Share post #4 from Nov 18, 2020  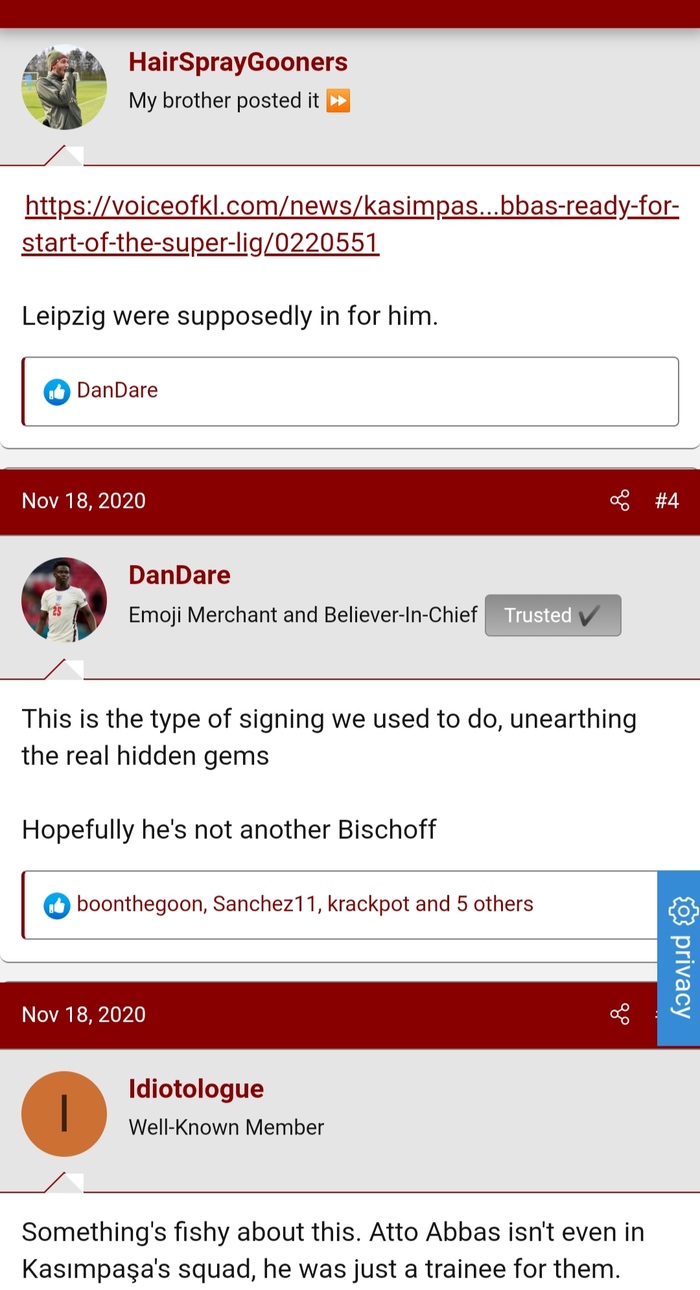tap(620, 500)
